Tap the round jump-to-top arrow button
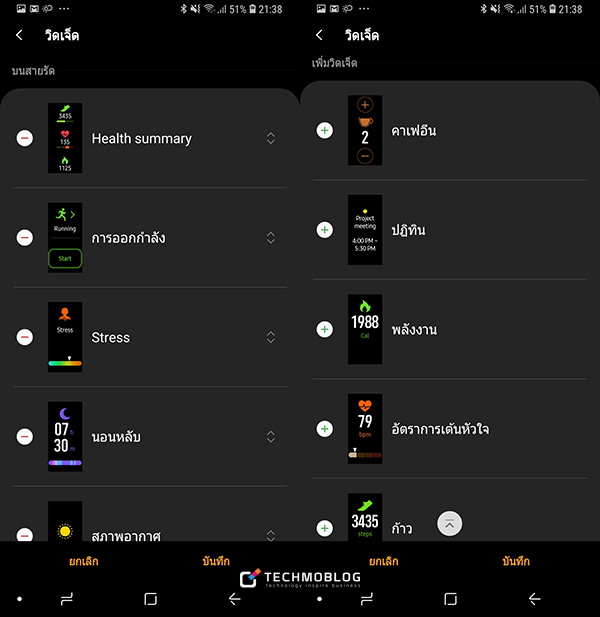The width and height of the screenshot is (600, 617). click(x=449, y=523)
